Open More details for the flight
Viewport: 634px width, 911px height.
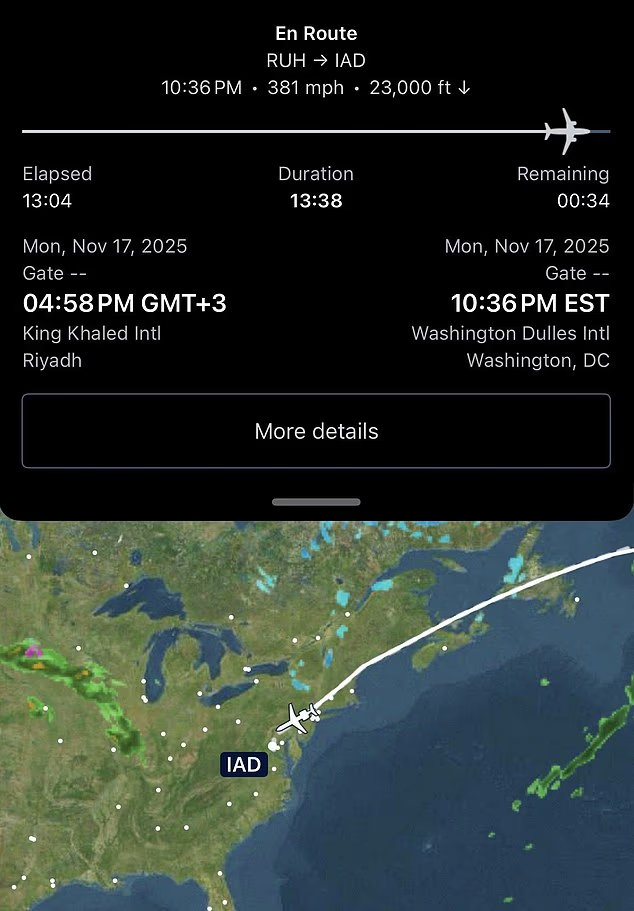tap(316, 431)
